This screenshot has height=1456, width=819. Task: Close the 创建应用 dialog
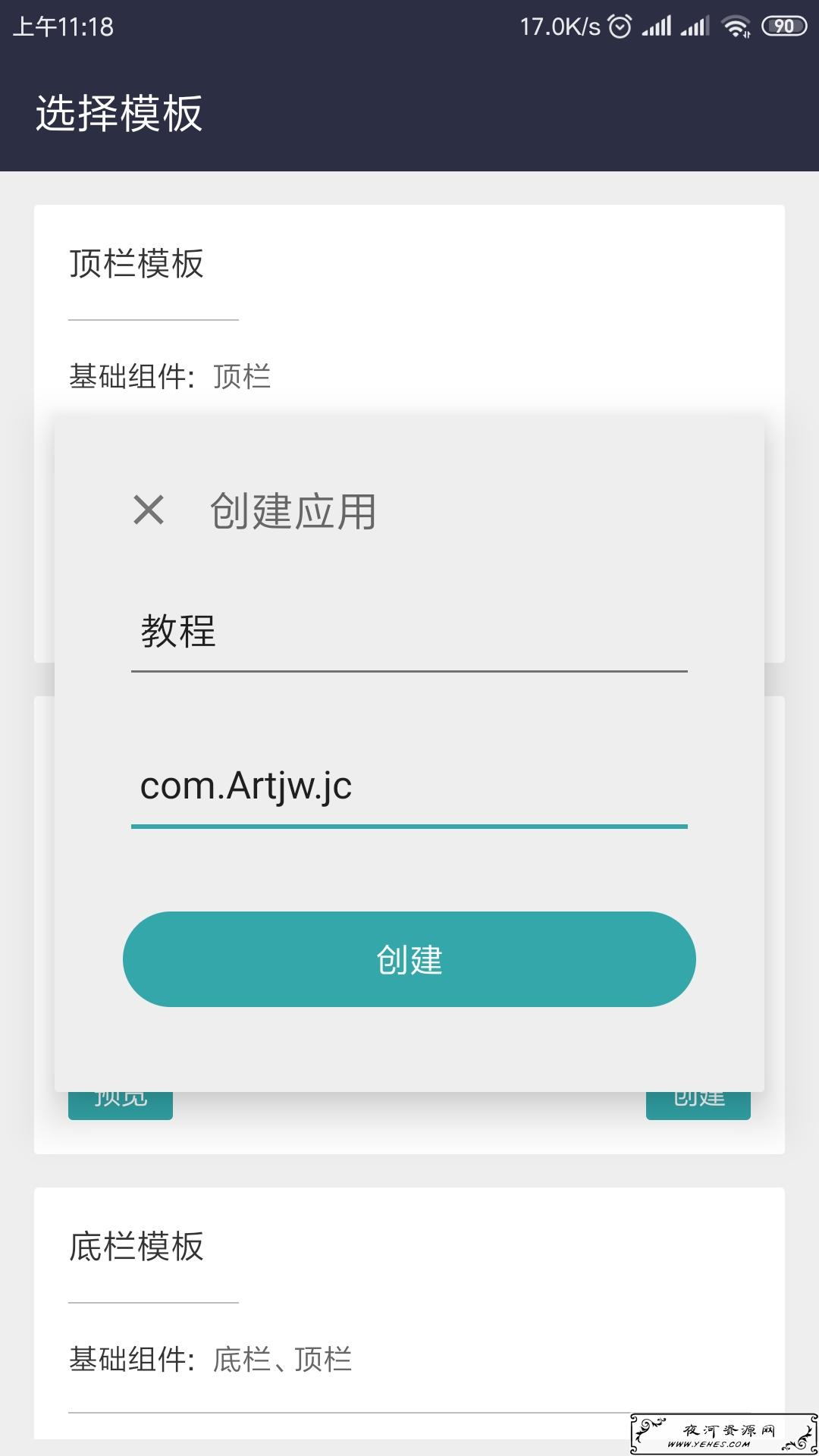(149, 510)
